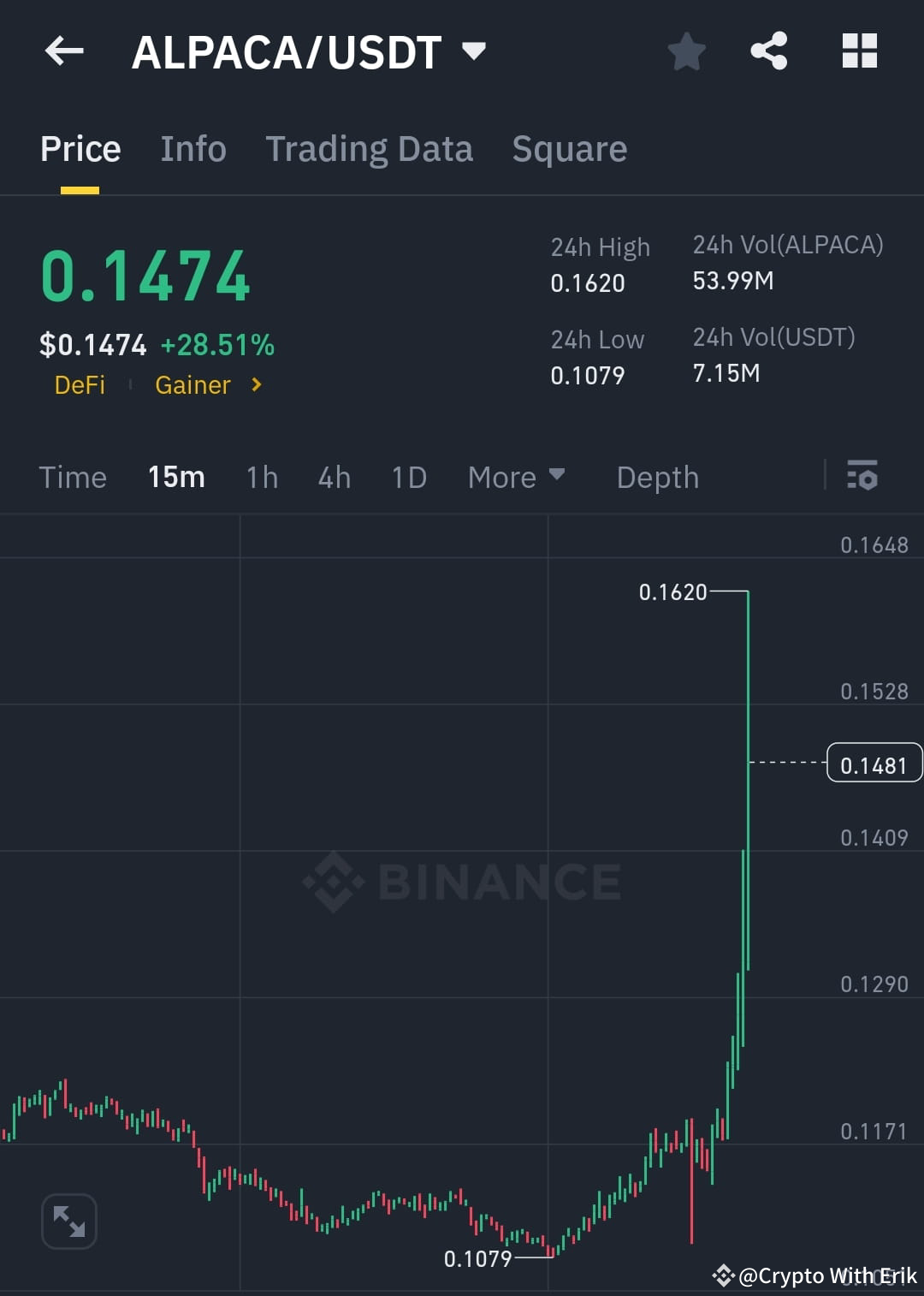This screenshot has width=924, height=1296.
Task: Select the Time view mode
Action: (73, 477)
